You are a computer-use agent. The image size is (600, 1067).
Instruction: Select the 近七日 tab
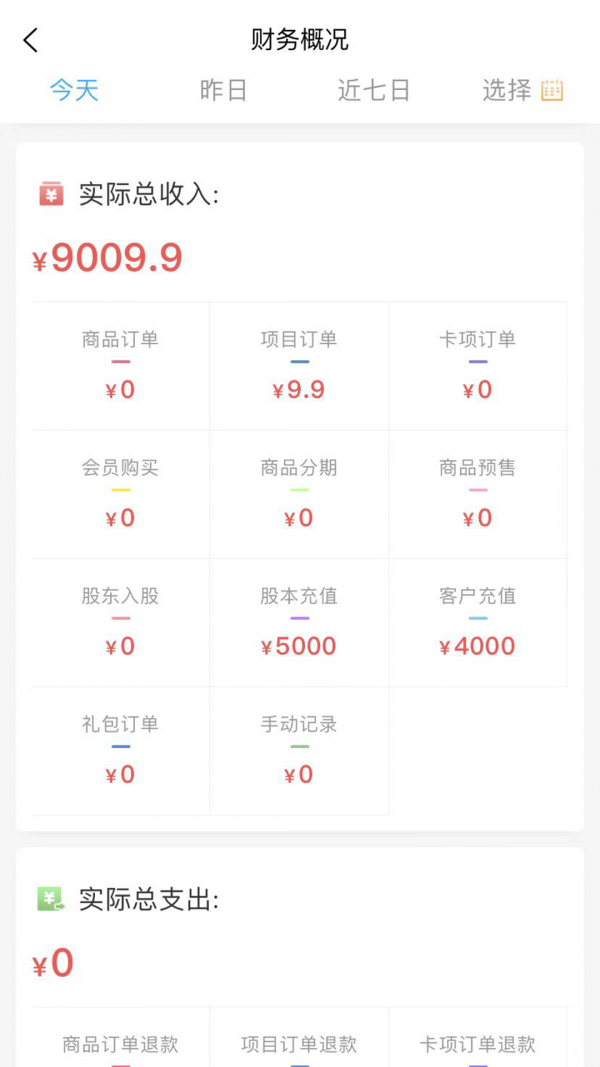(x=374, y=90)
